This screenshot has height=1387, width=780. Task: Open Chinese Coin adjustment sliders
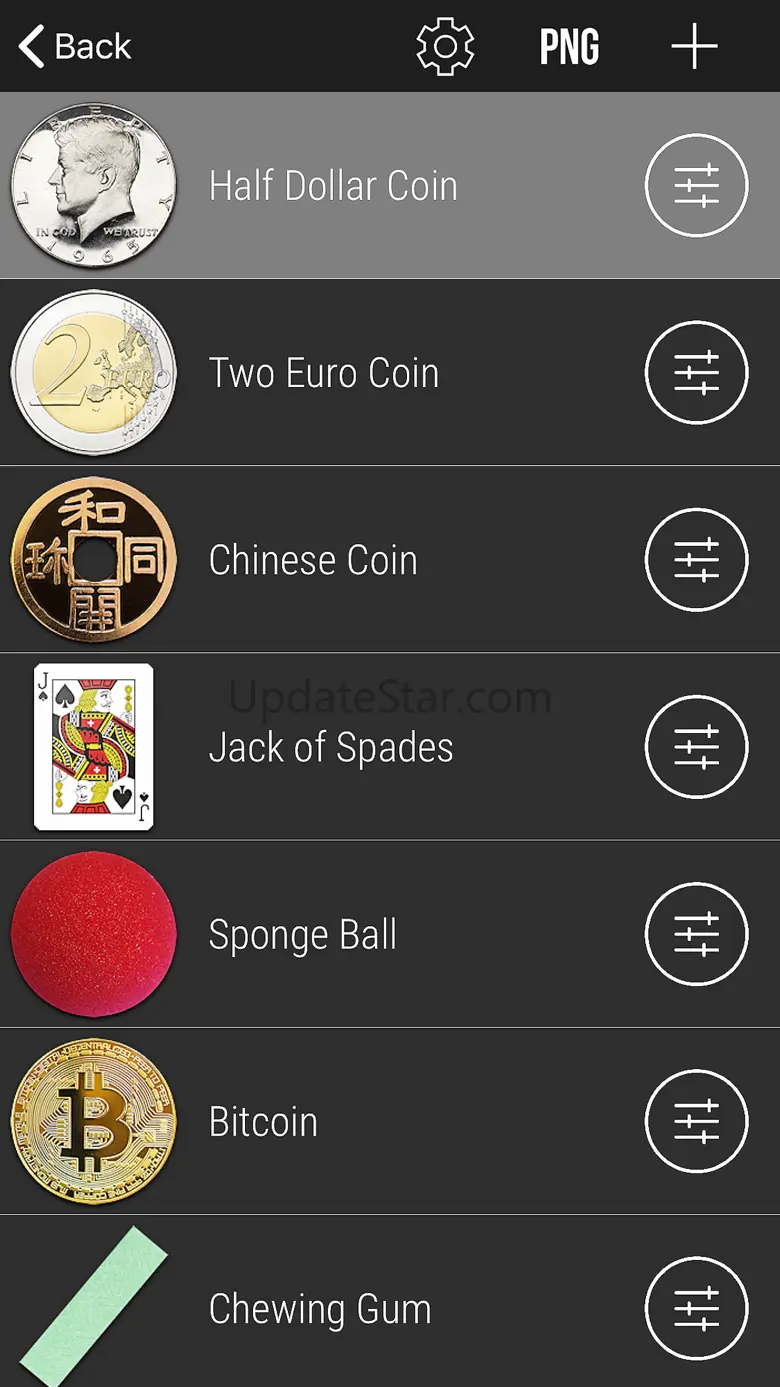[x=697, y=559]
